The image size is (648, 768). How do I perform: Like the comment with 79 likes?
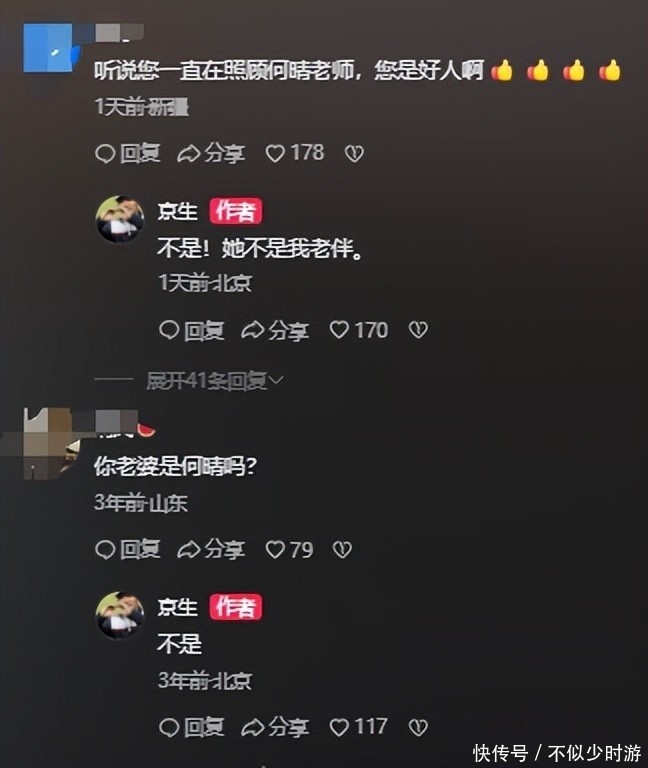point(276,549)
